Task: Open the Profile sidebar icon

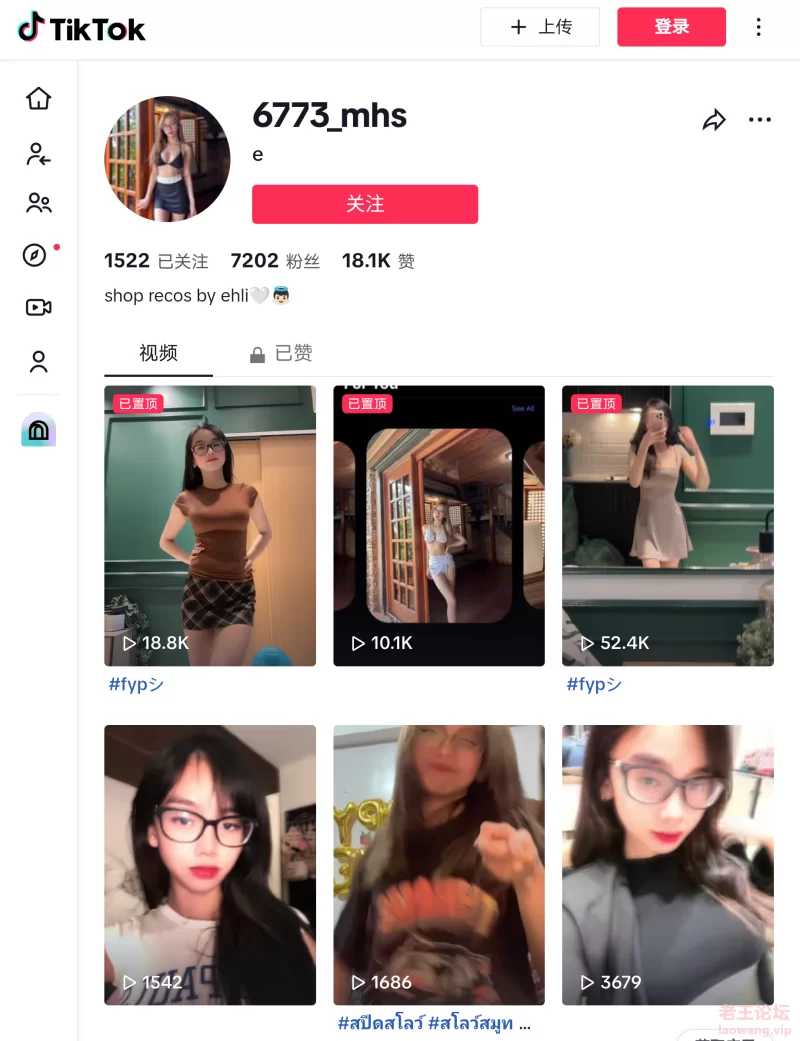Action: click(38, 361)
